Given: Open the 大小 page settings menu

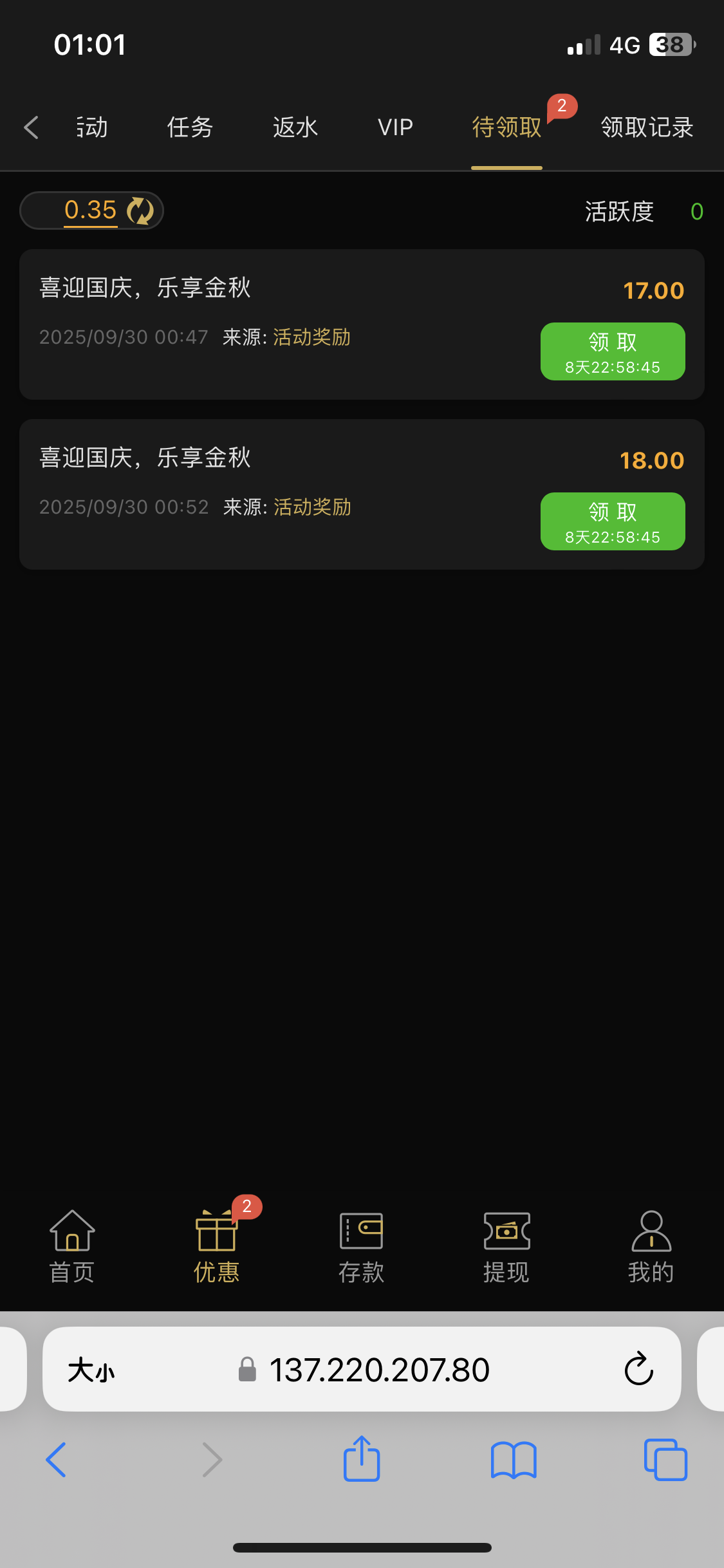Looking at the screenshot, I should click(91, 1370).
